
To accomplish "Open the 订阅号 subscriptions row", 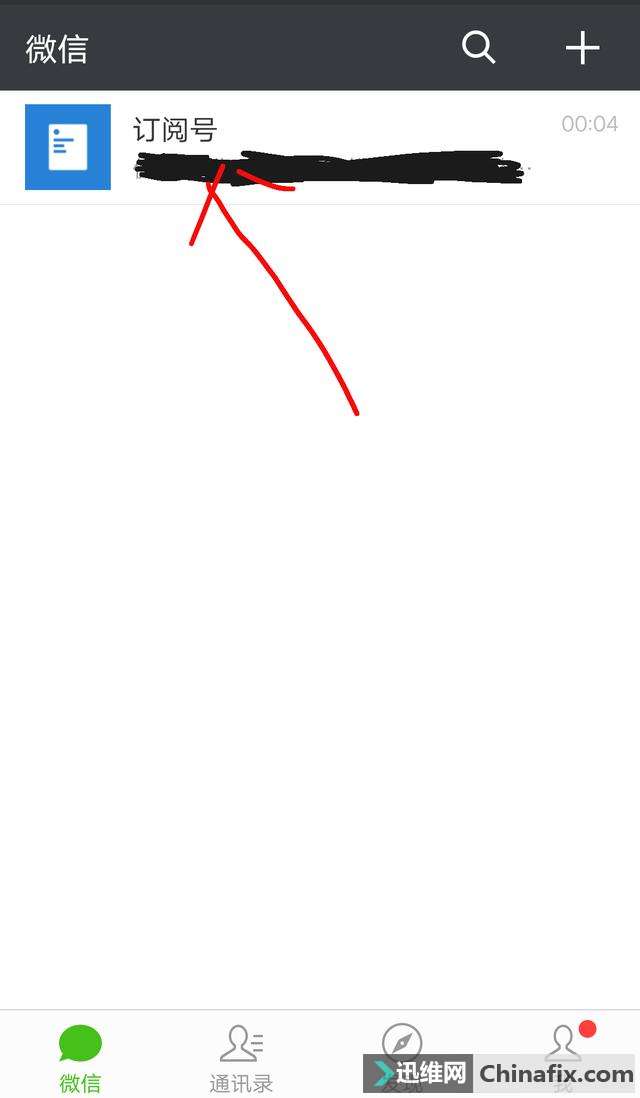I will pos(320,148).
